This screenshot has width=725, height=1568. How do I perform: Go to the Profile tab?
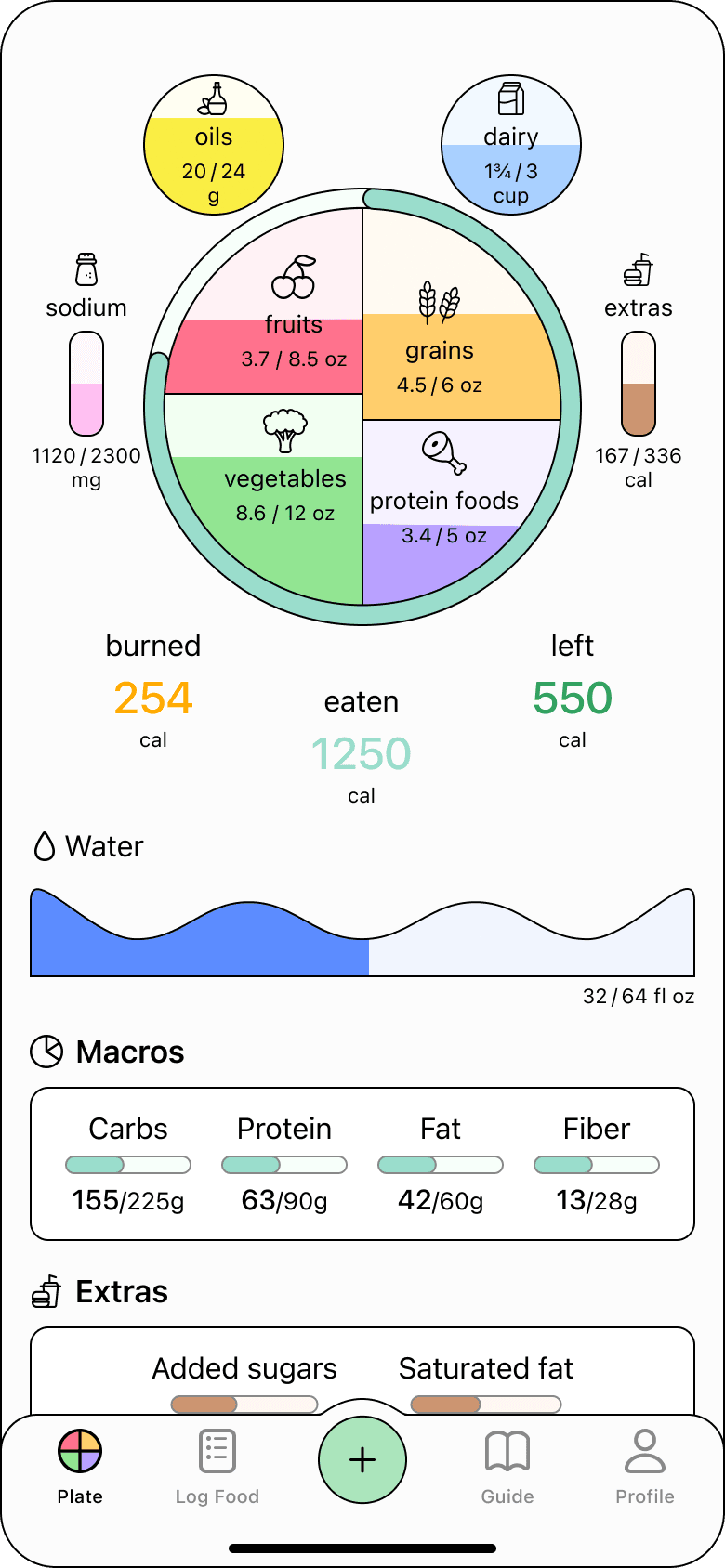pyautogui.click(x=644, y=1466)
